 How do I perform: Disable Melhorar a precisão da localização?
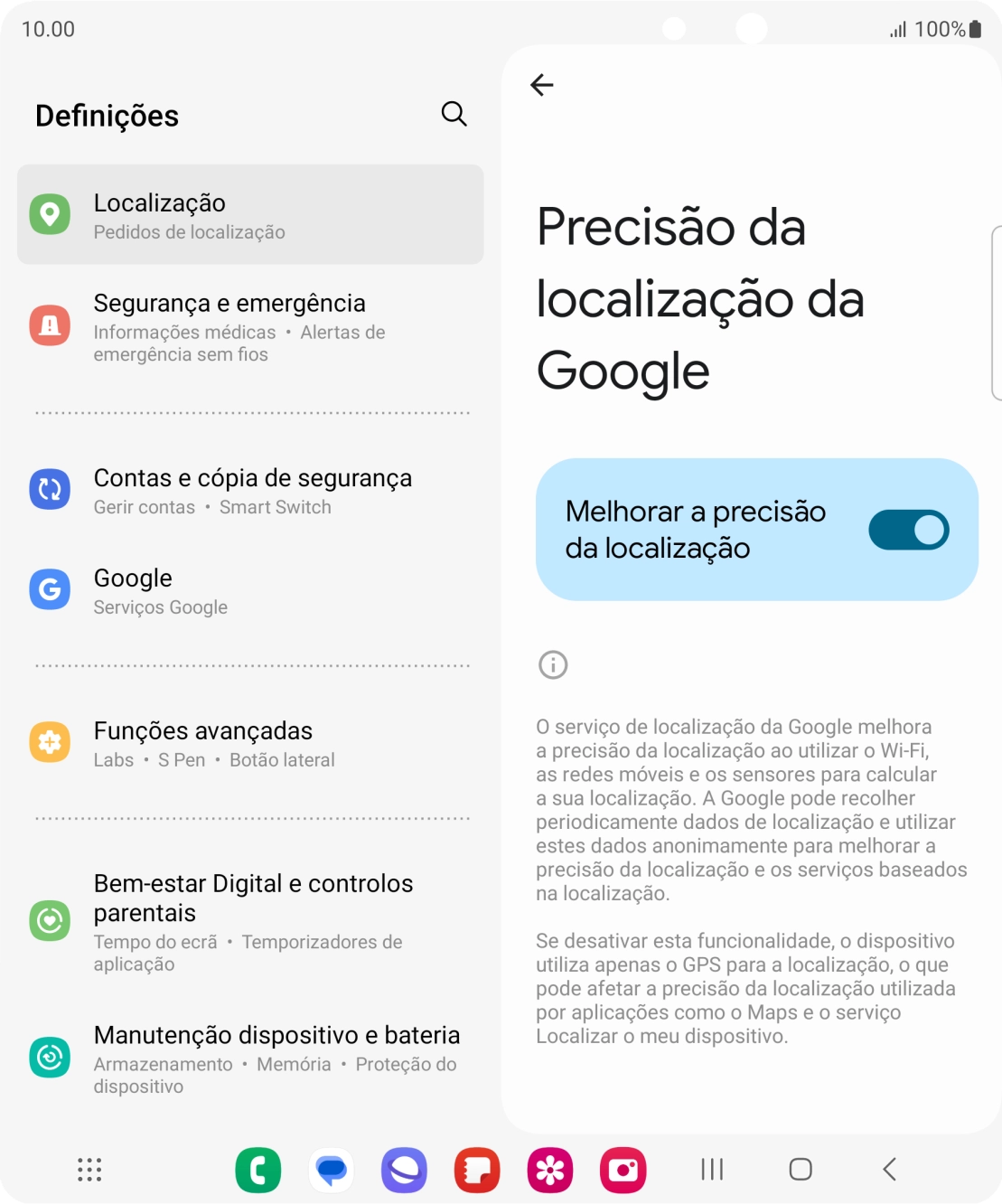(x=909, y=530)
